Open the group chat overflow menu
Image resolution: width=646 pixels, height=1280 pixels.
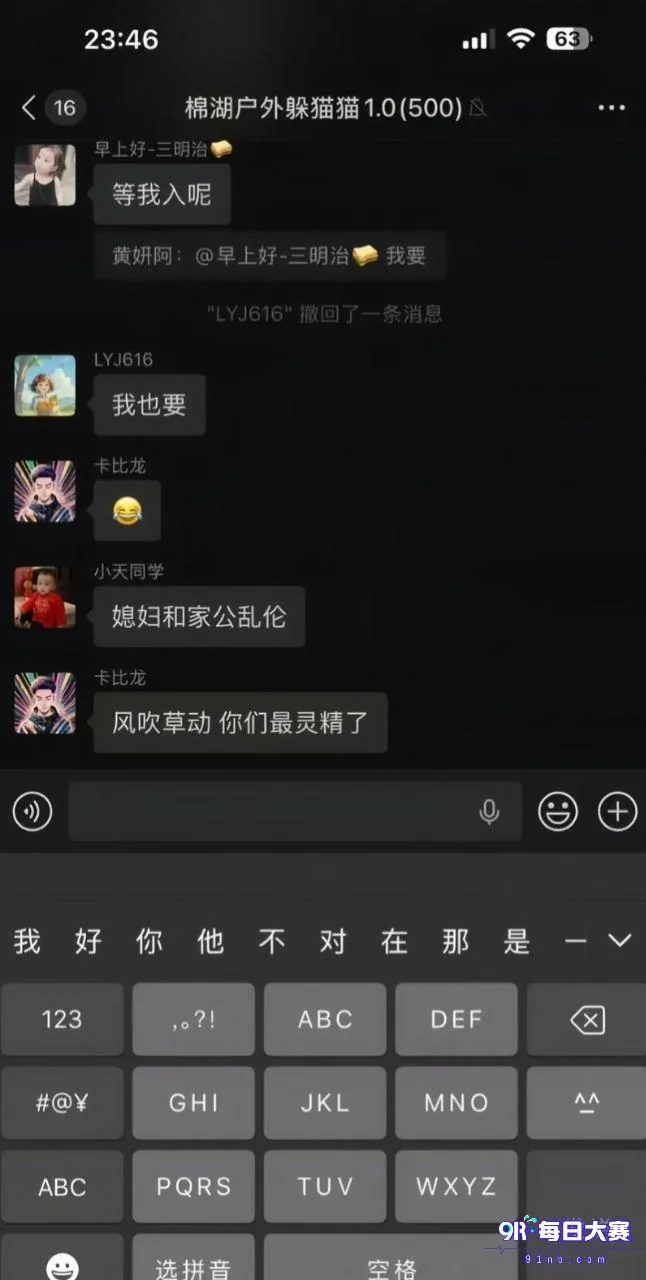pyautogui.click(x=611, y=108)
